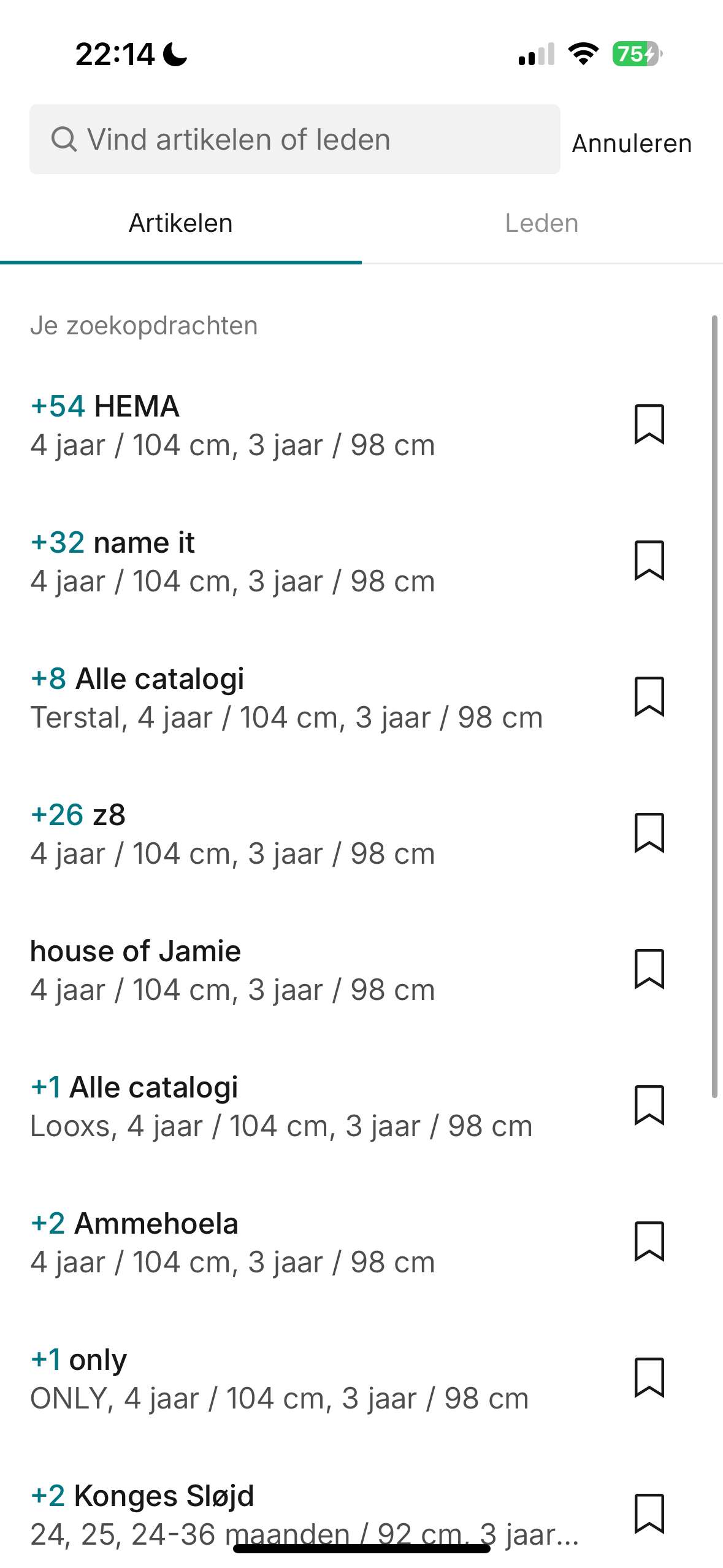Screen dimensions: 723x1568
Task: Toggle the bookmark next to name it
Action: point(649,560)
